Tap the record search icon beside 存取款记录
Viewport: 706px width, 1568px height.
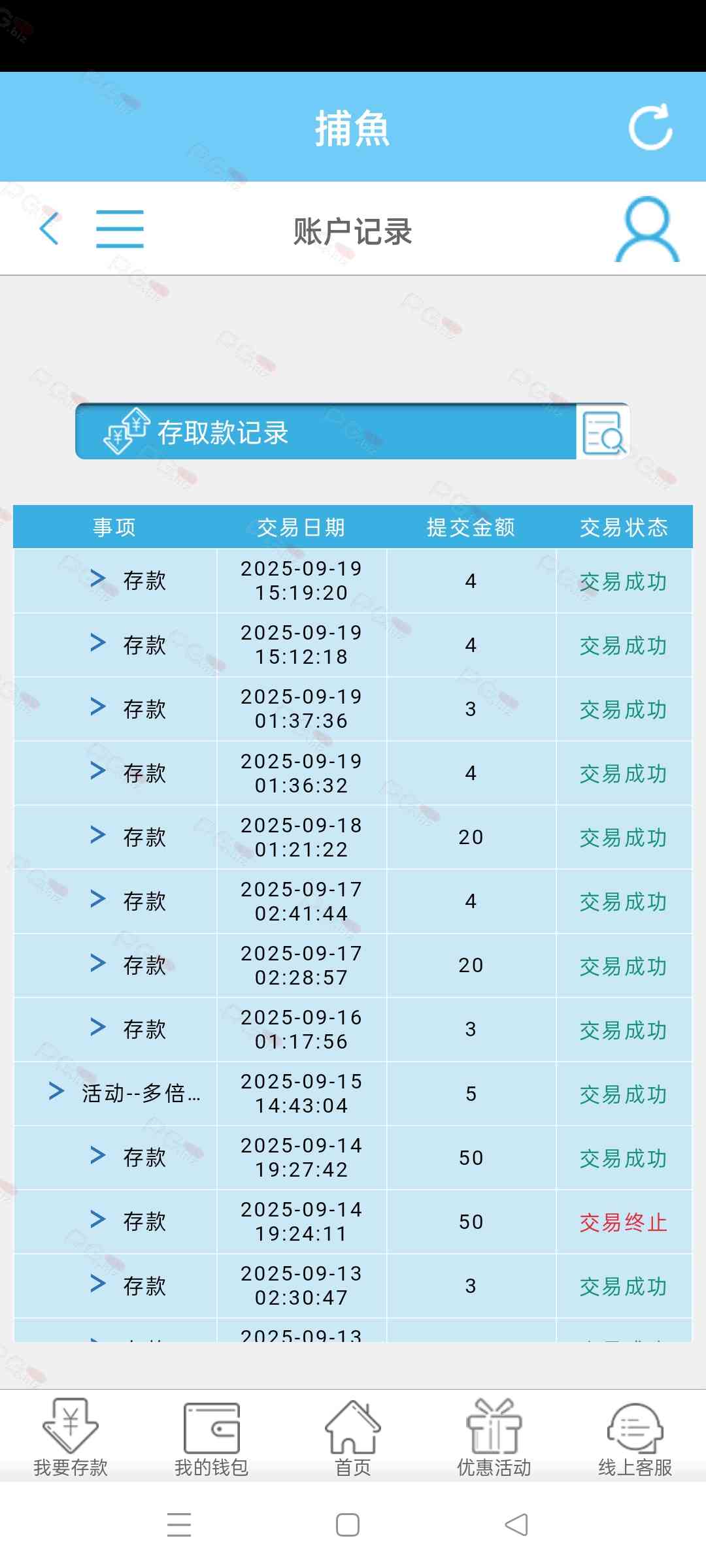click(602, 432)
